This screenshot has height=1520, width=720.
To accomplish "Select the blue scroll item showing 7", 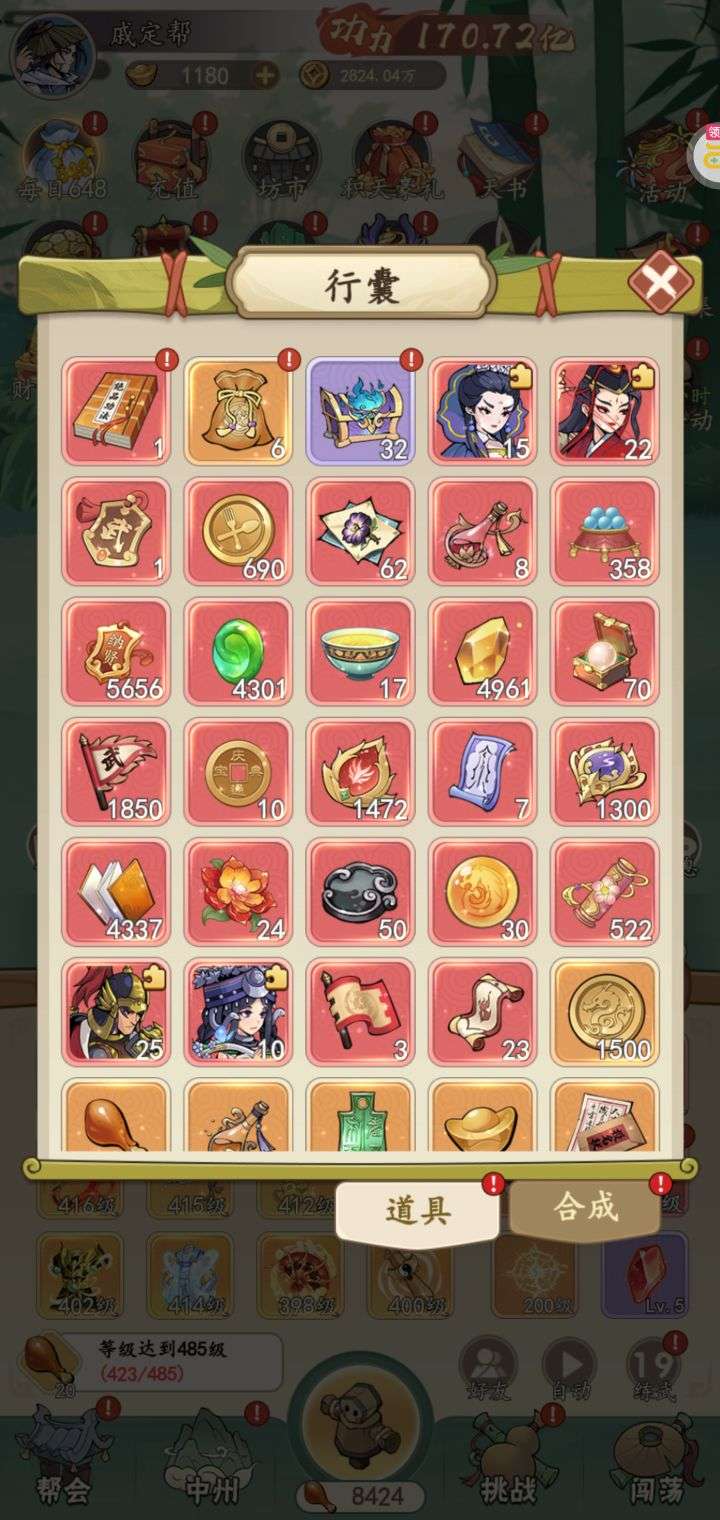I will pos(483,771).
